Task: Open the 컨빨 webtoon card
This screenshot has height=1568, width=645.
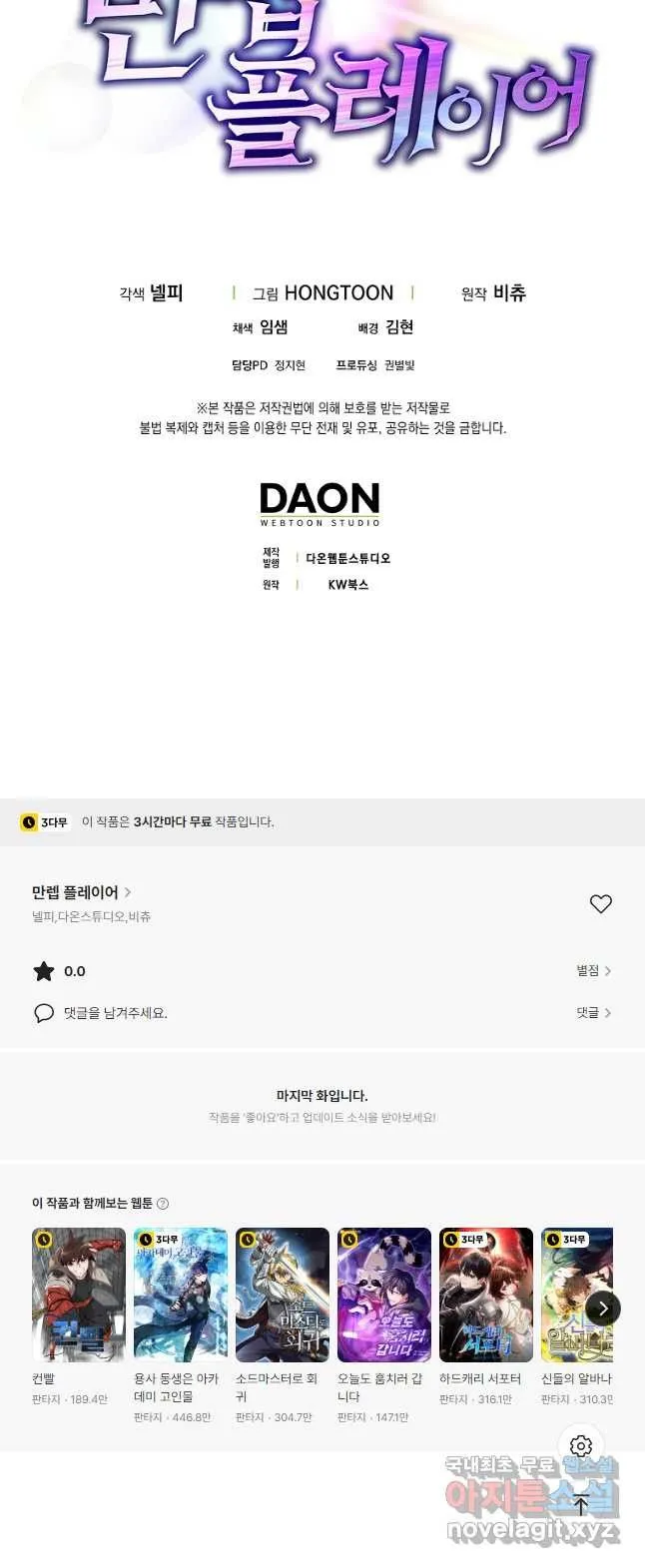Action: [79, 1295]
